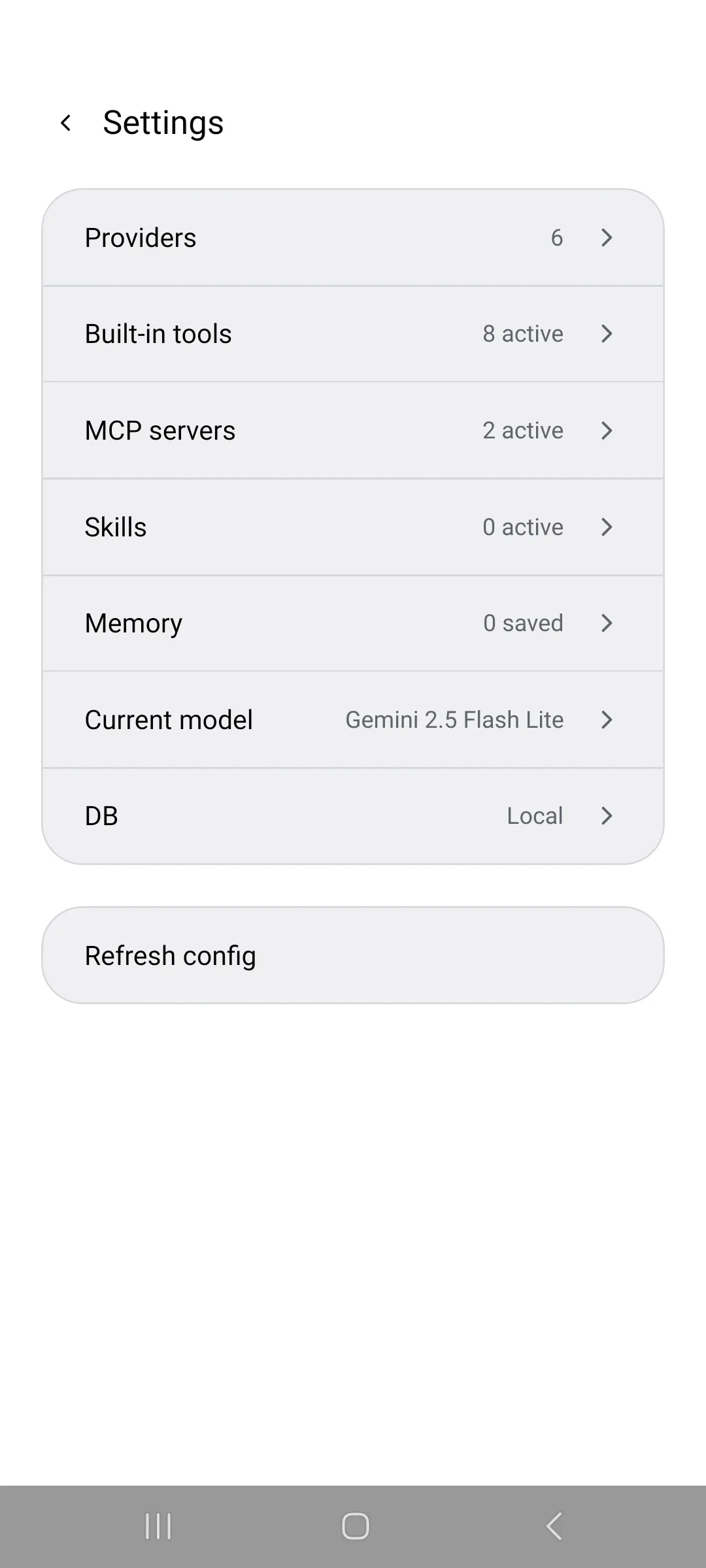This screenshot has height=1568, width=706.
Task: Open the Providers settings row
Action: tap(353, 238)
